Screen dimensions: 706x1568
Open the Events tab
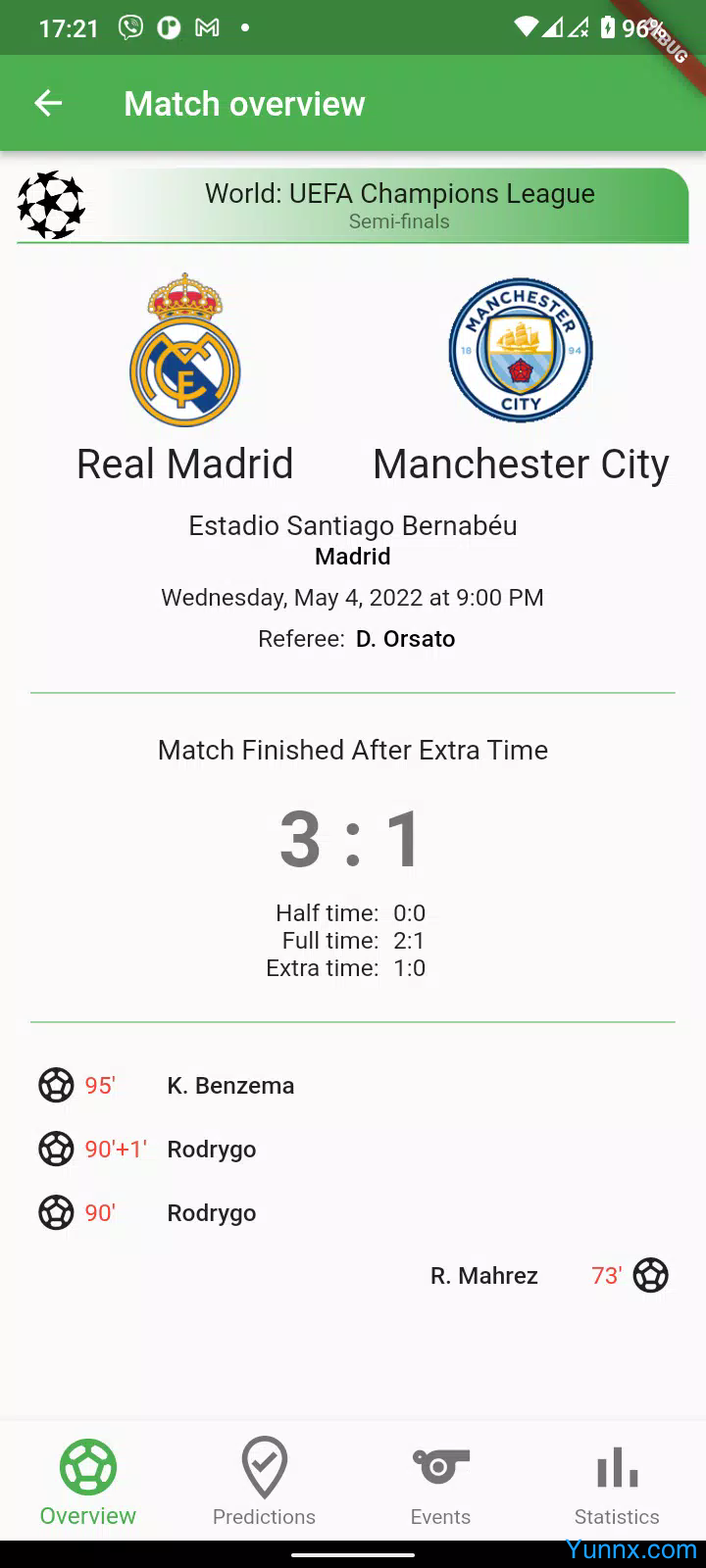(x=440, y=1482)
